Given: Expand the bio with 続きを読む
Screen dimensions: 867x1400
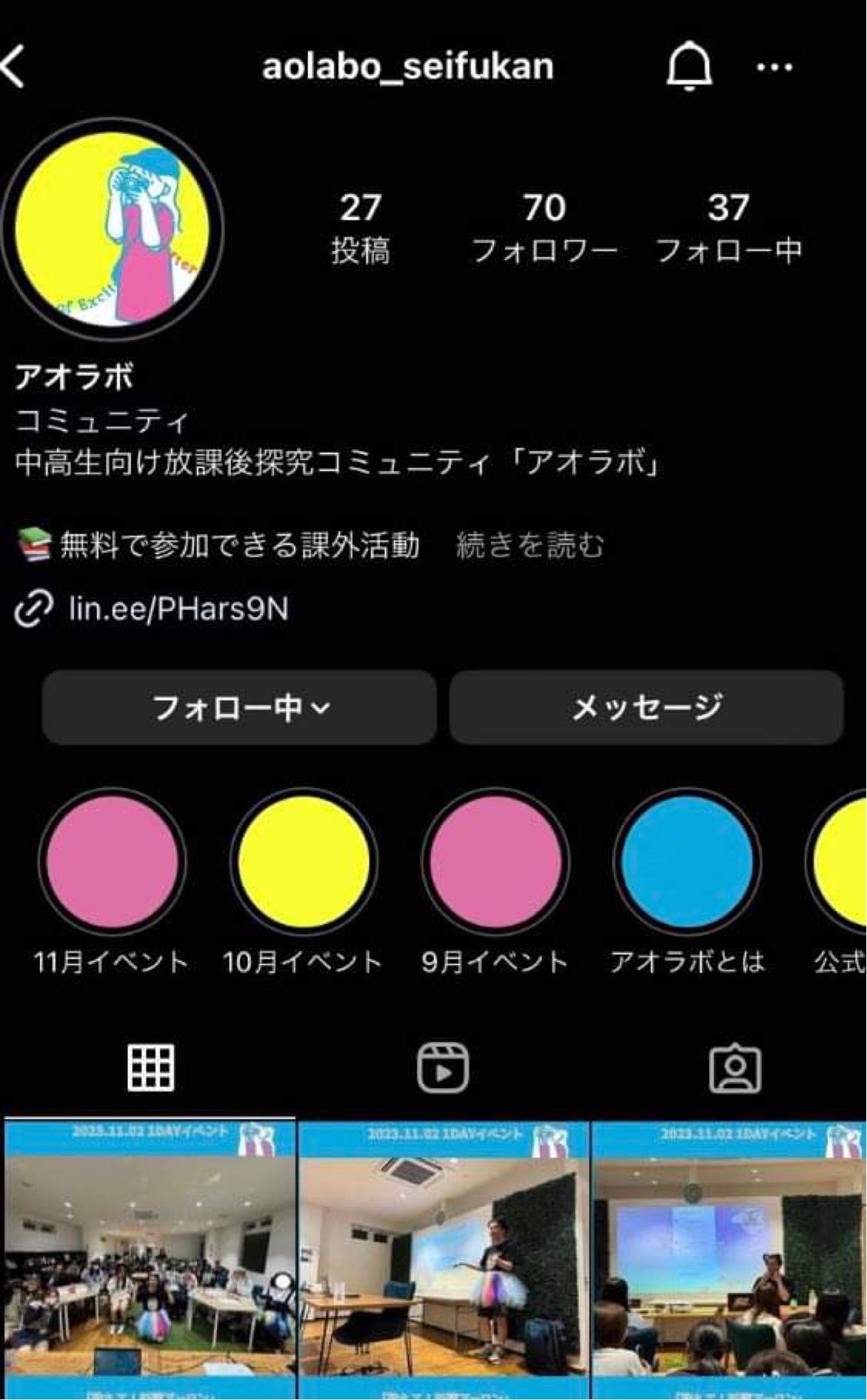Looking at the screenshot, I should point(530,546).
